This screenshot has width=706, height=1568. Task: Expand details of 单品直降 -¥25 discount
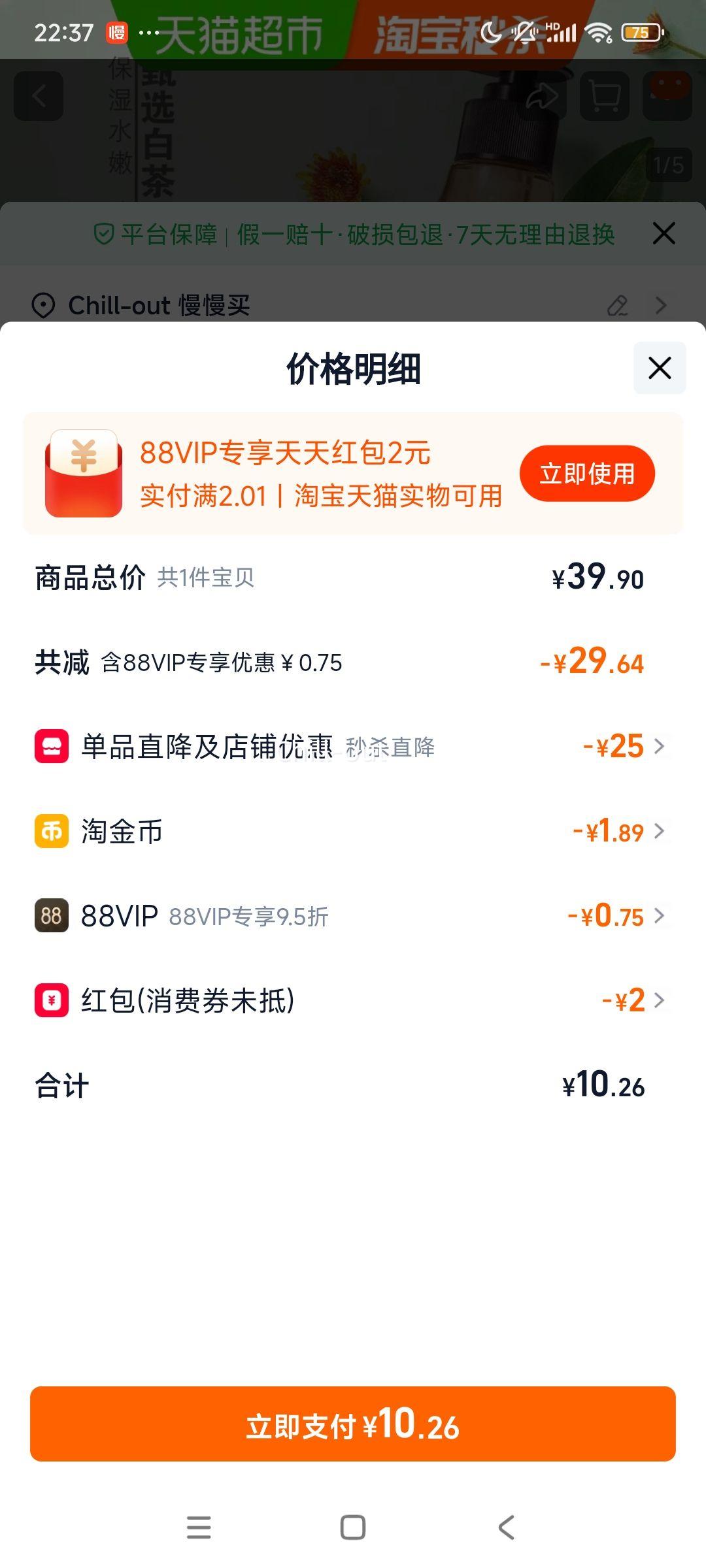pyautogui.click(x=662, y=745)
